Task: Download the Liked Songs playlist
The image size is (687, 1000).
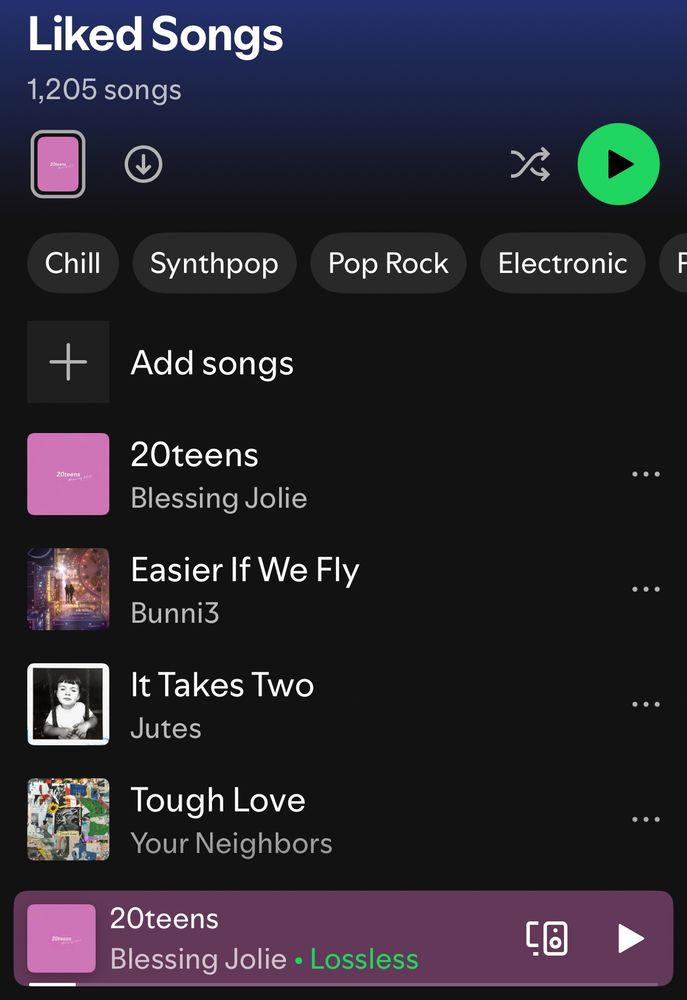Action: click(x=143, y=164)
